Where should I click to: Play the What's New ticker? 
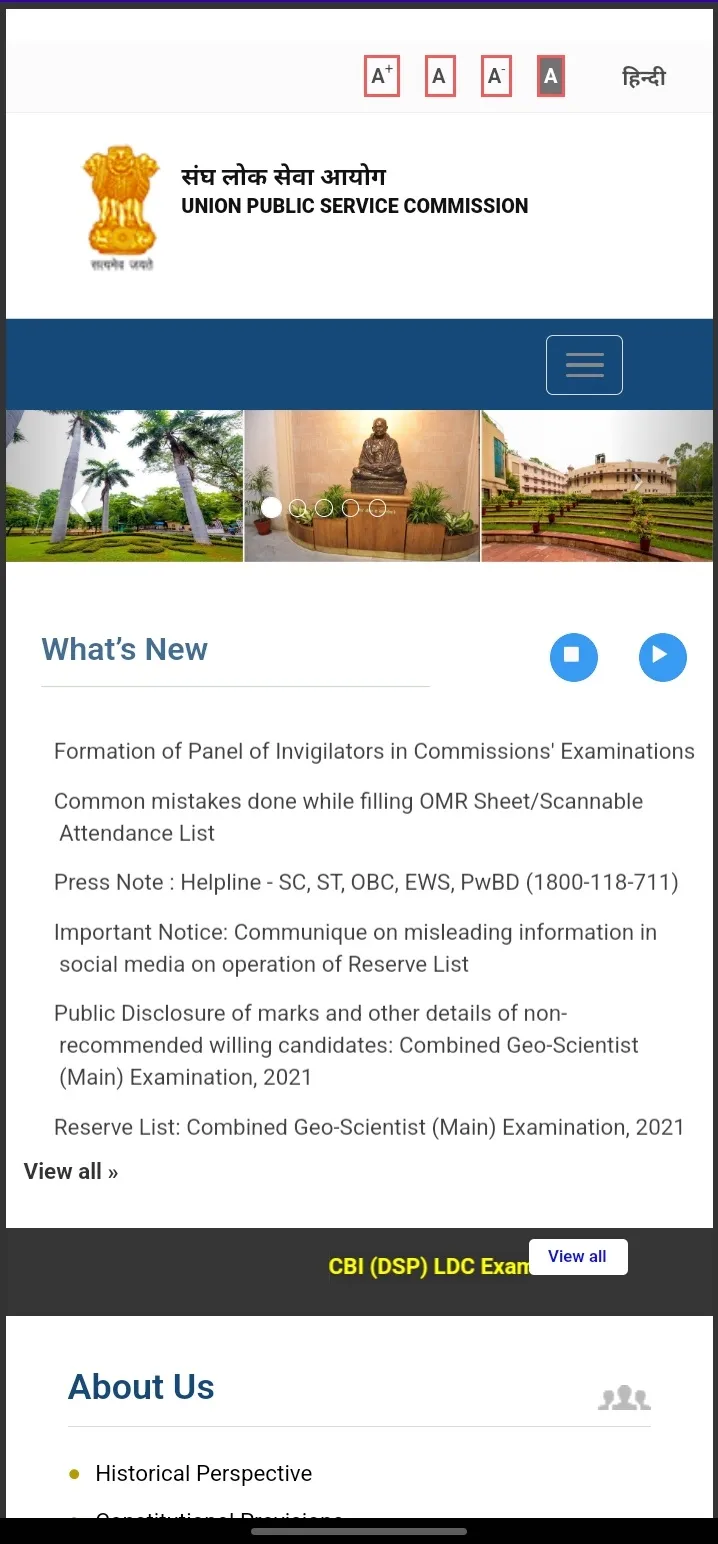662,656
